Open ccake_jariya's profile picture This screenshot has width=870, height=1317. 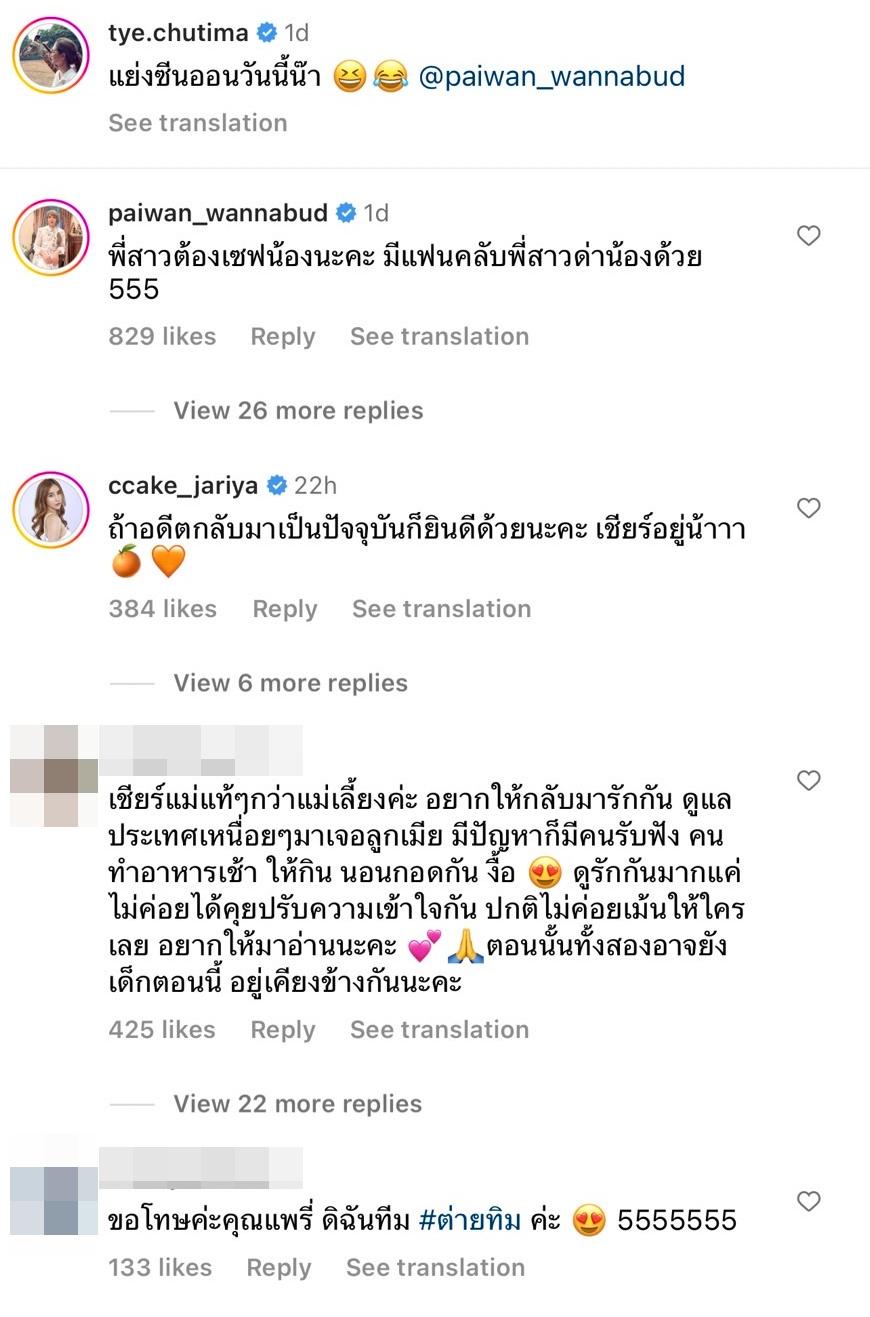click(51, 509)
